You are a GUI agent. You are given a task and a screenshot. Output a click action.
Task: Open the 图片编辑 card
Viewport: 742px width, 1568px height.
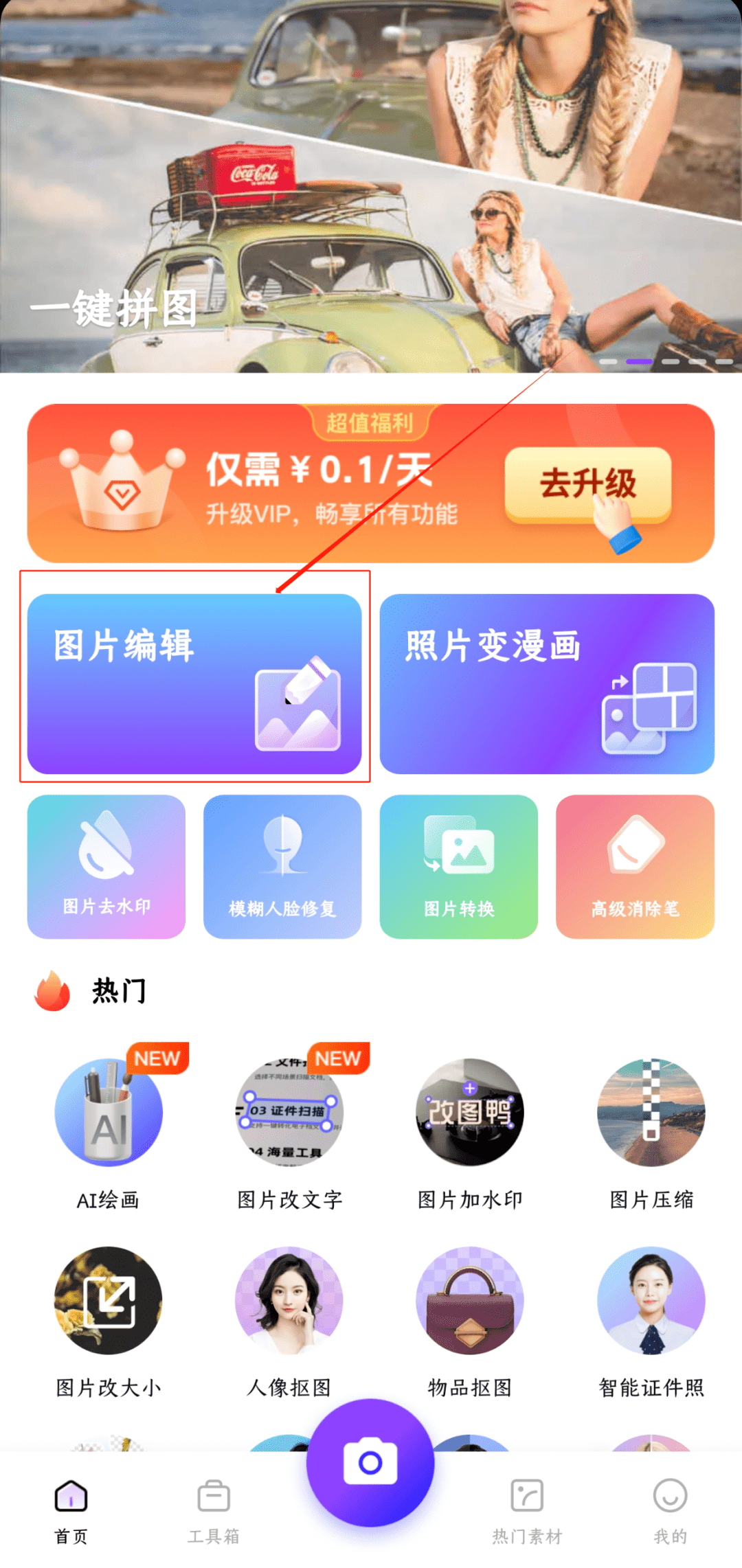pyautogui.click(x=194, y=683)
